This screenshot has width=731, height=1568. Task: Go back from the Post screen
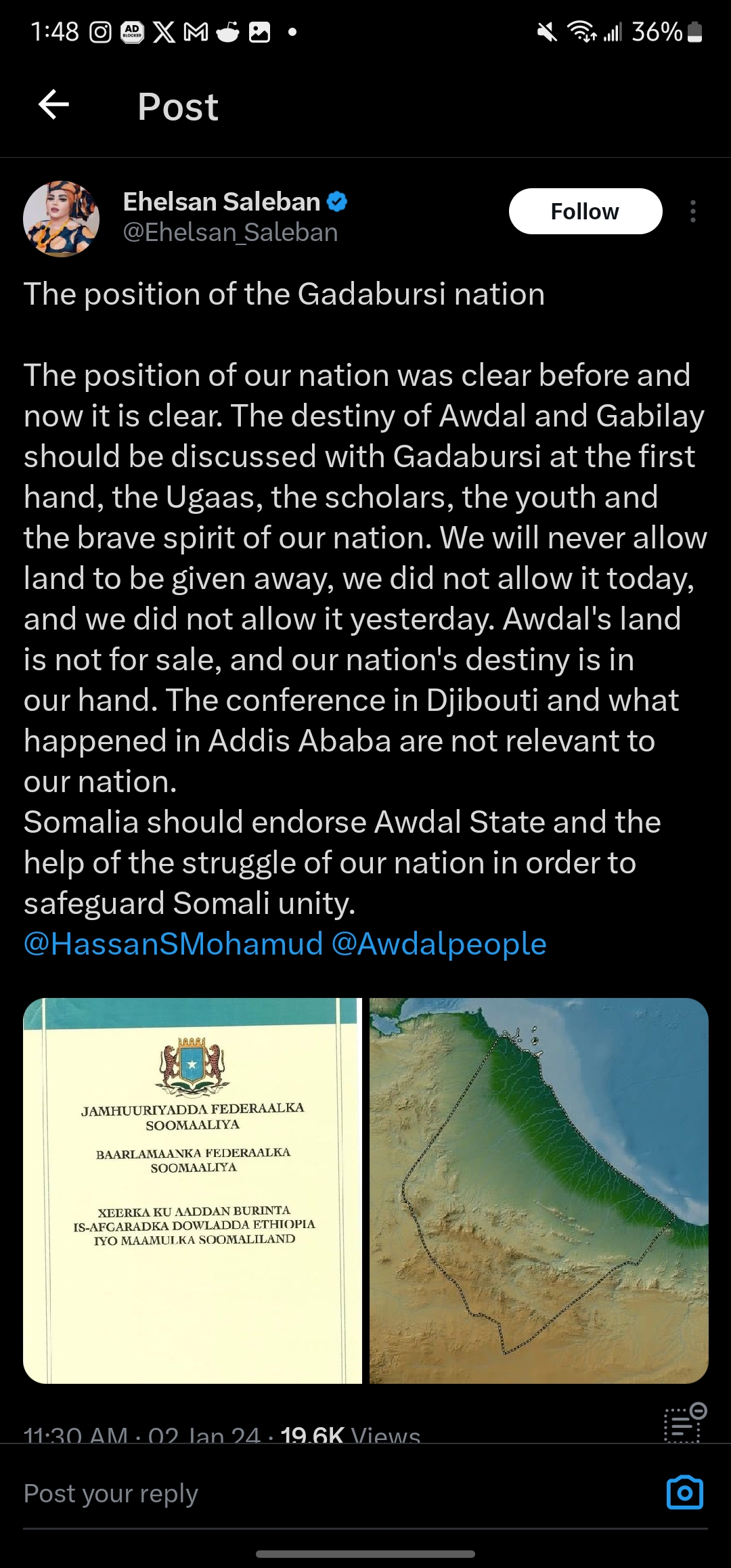click(x=53, y=105)
